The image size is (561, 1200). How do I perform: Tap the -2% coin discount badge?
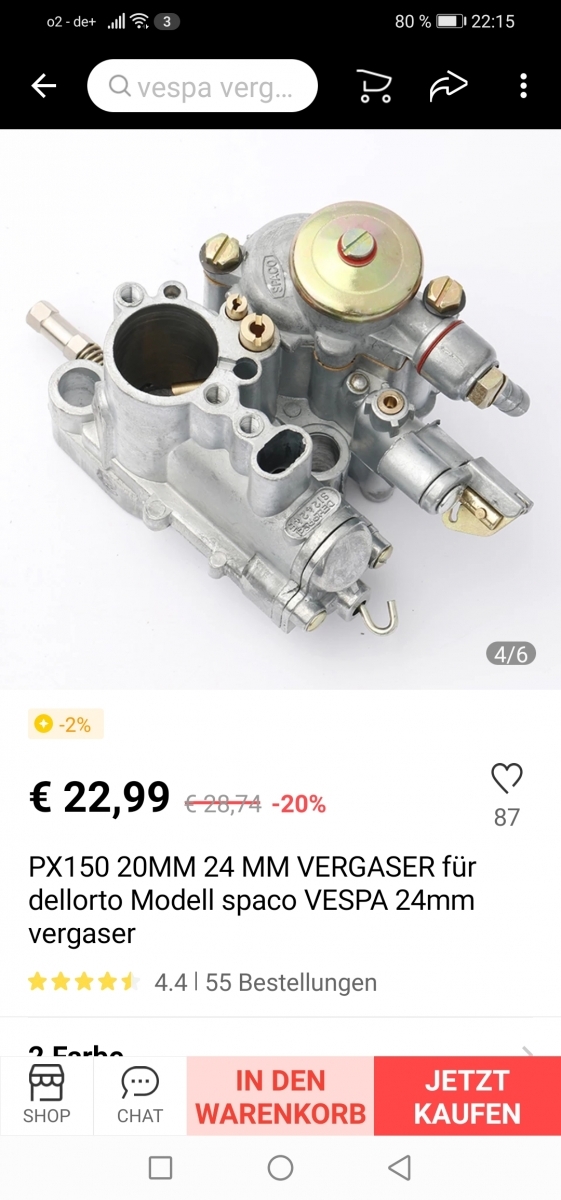tap(65, 725)
